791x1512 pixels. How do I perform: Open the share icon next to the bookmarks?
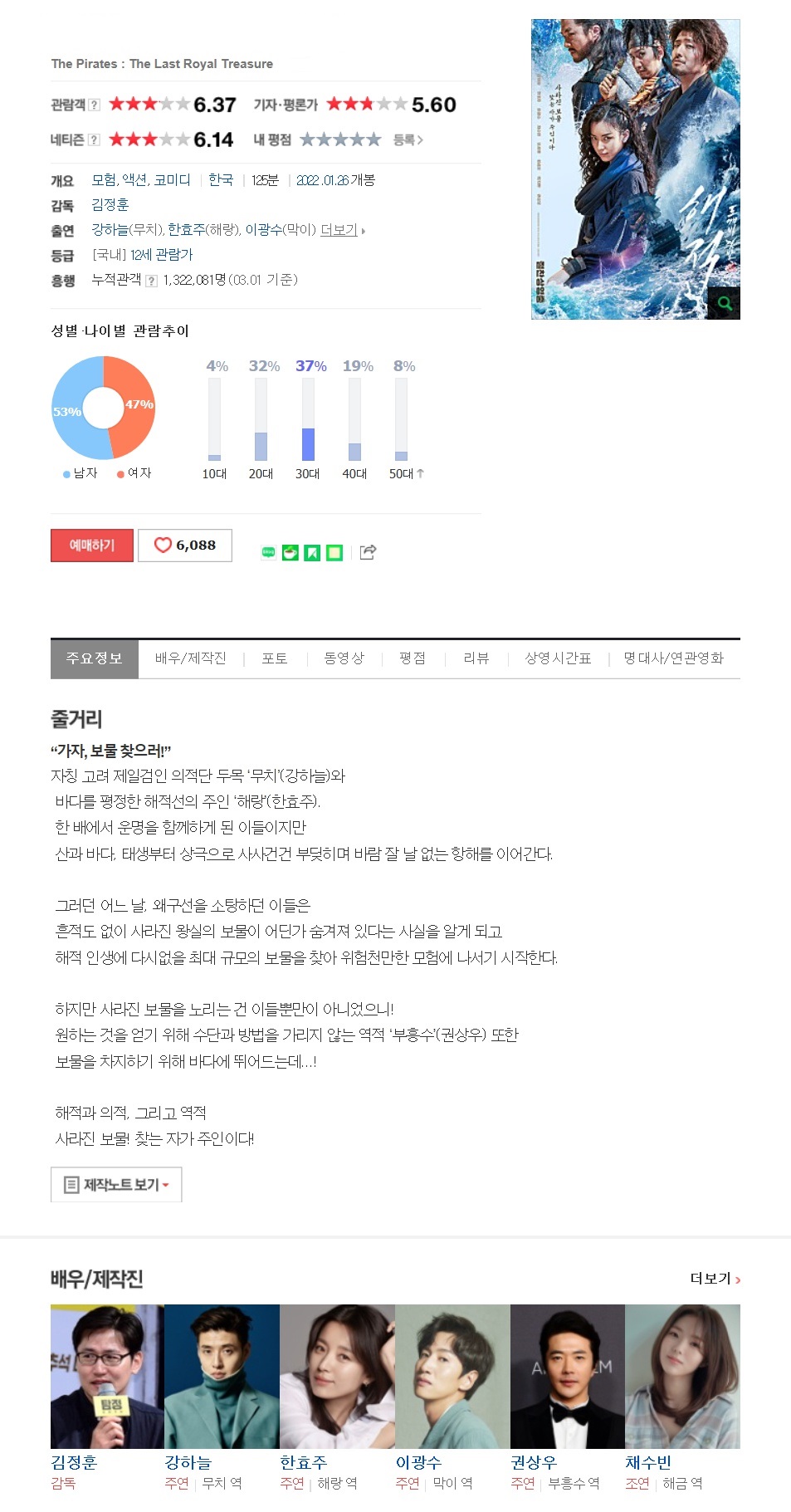(x=368, y=552)
